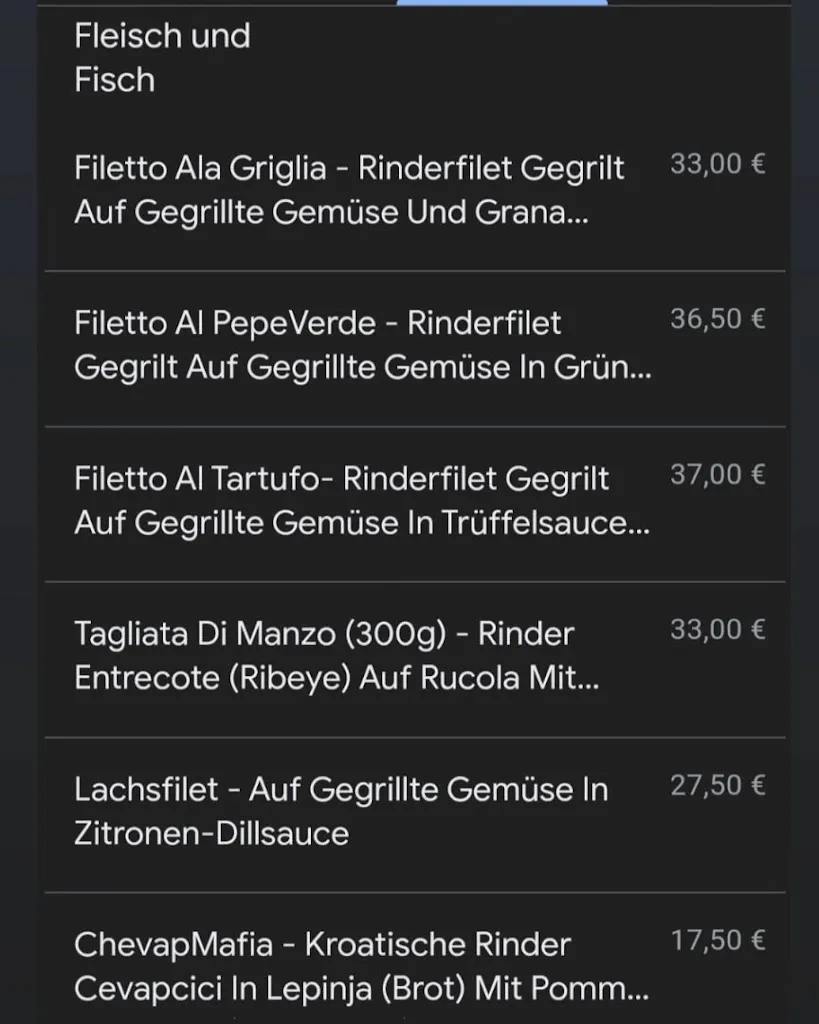Open the Filetto Ala Griglia dish
This screenshot has height=1024, width=819.
350,190
